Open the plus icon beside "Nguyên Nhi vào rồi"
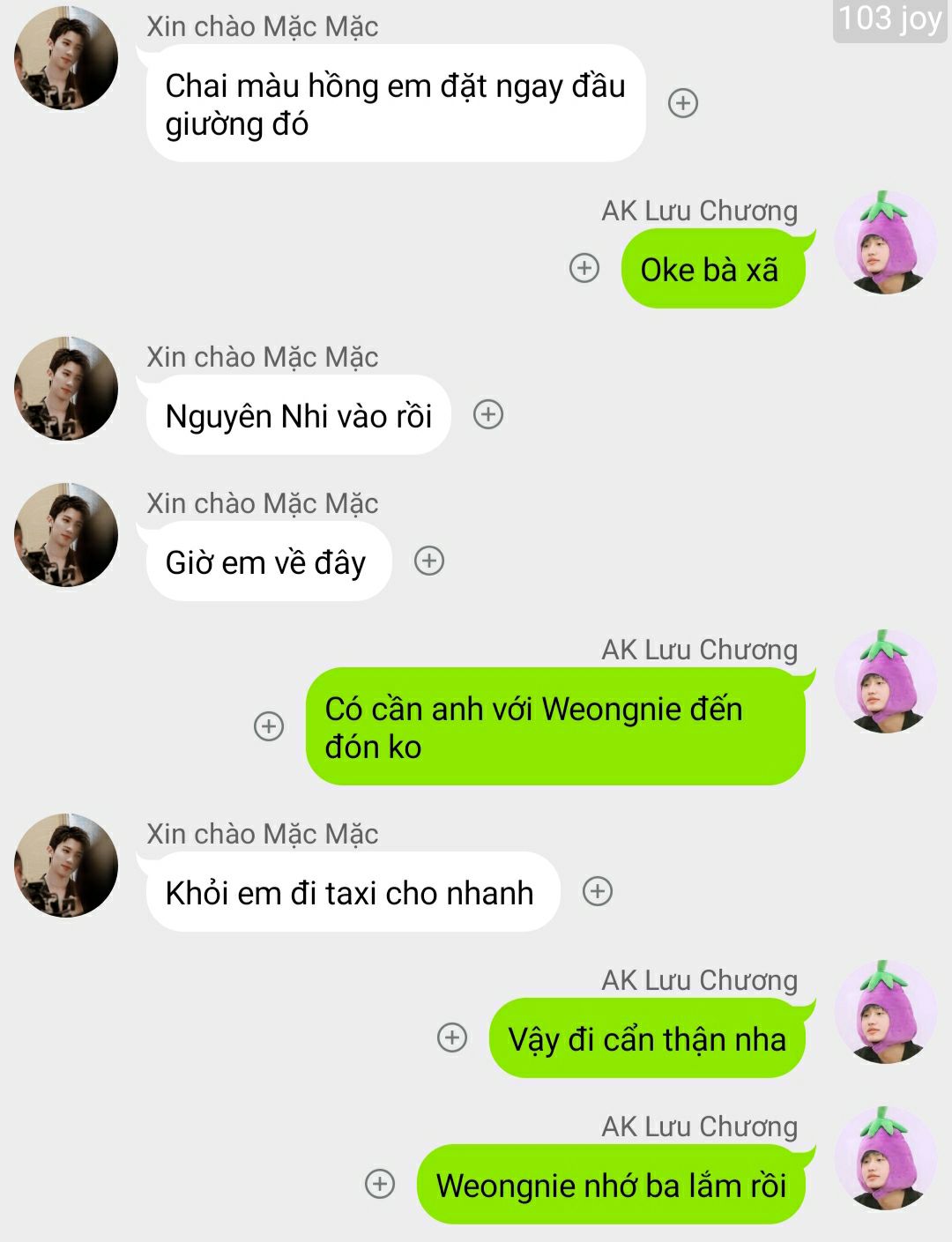The image size is (952, 1242). pos(488,414)
